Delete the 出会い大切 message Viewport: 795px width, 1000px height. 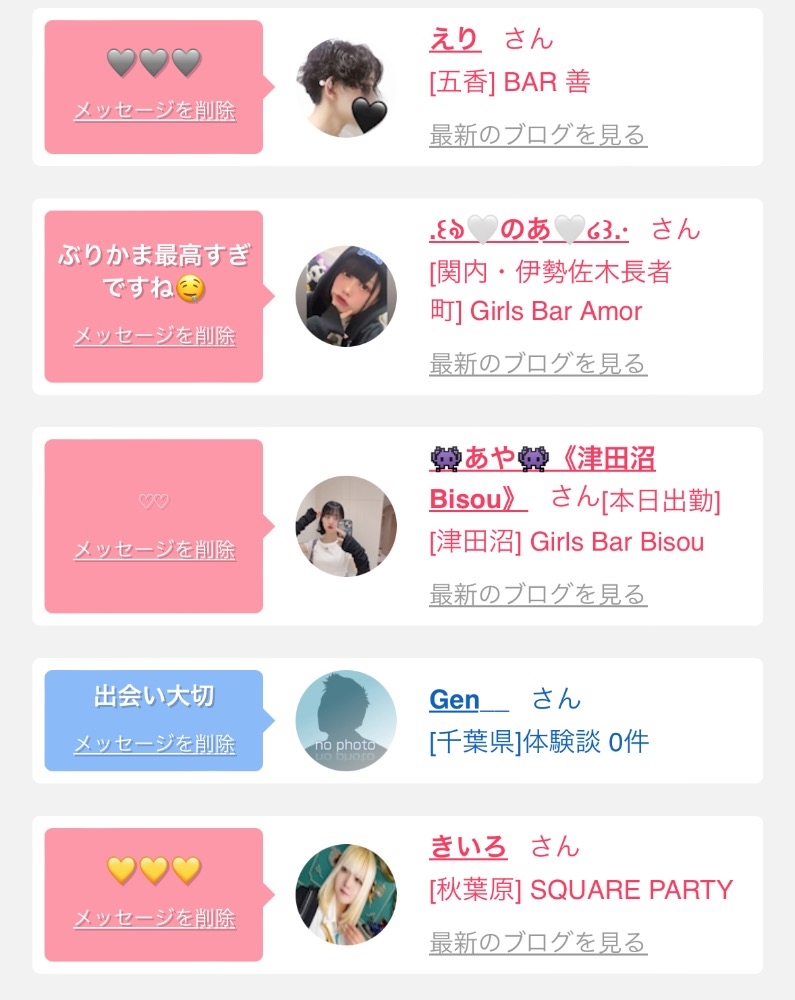pyautogui.click(x=154, y=743)
